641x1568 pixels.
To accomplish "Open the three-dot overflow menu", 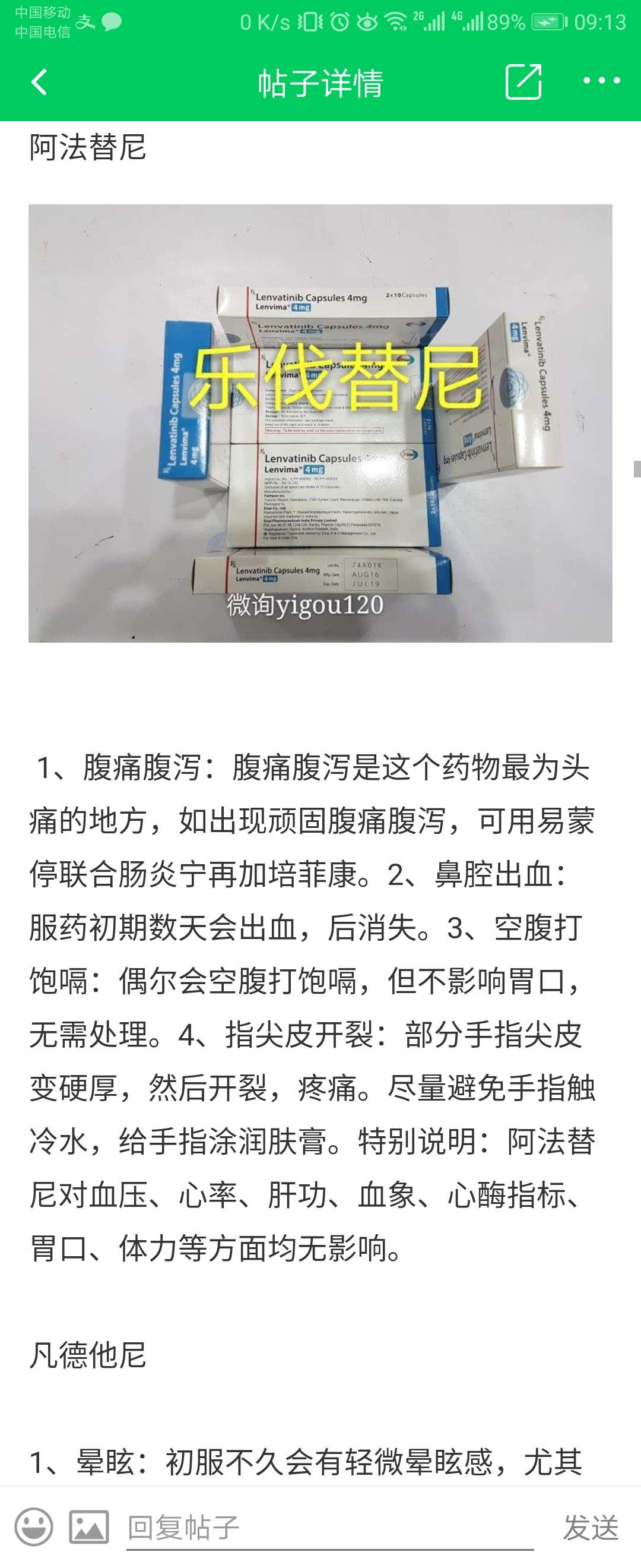I will (601, 81).
